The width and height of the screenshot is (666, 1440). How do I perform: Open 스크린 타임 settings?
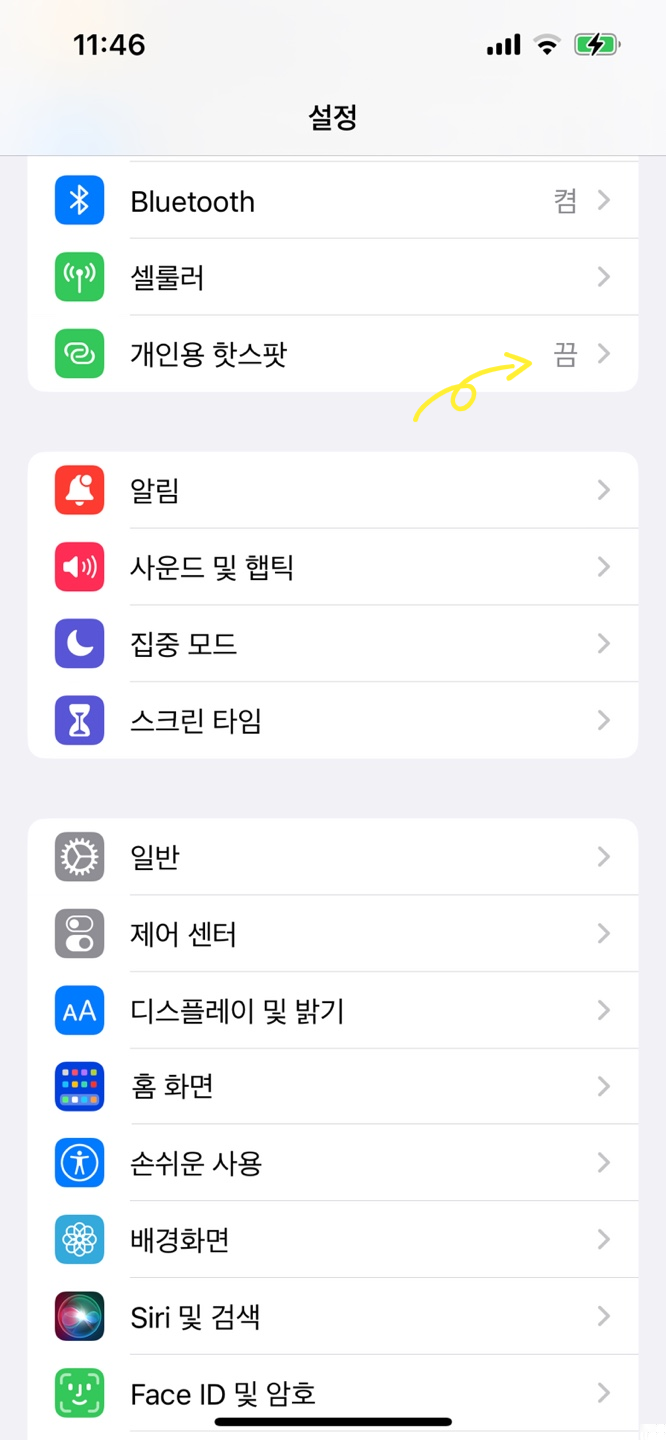click(x=332, y=720)
